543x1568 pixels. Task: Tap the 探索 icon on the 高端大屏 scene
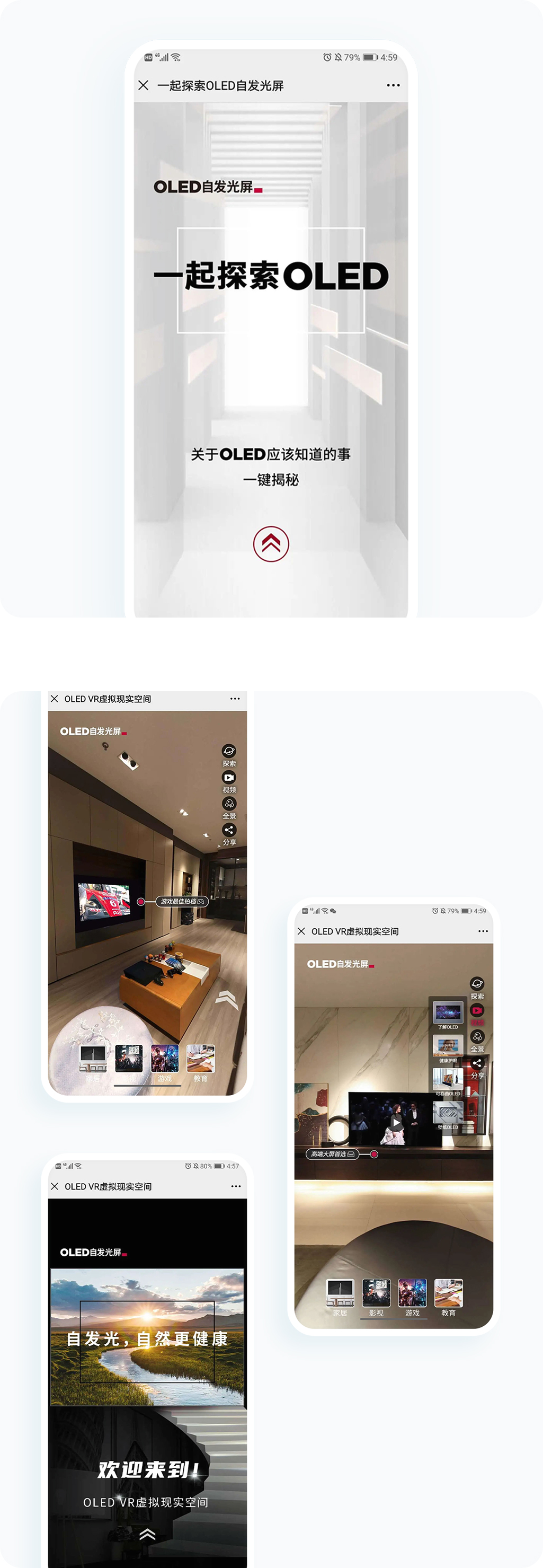click(477, 984)
